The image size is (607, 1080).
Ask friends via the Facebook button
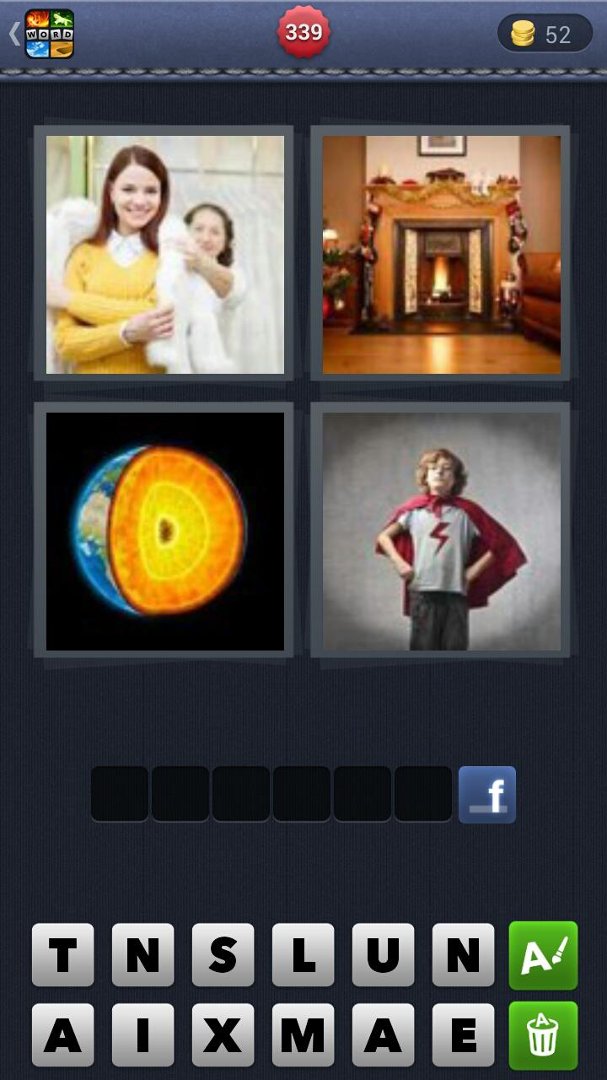(487, 794)
